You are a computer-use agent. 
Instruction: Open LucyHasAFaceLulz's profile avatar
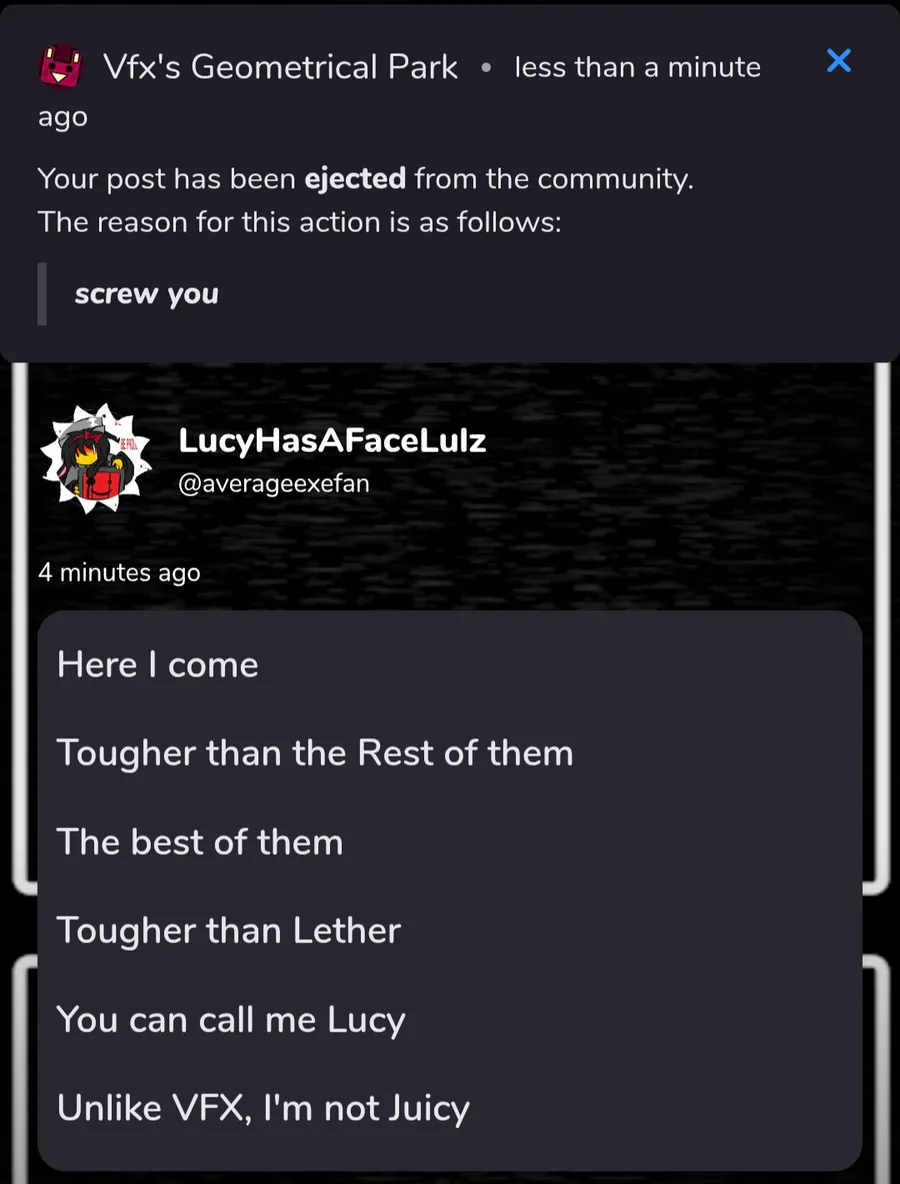tap(93, 459)
